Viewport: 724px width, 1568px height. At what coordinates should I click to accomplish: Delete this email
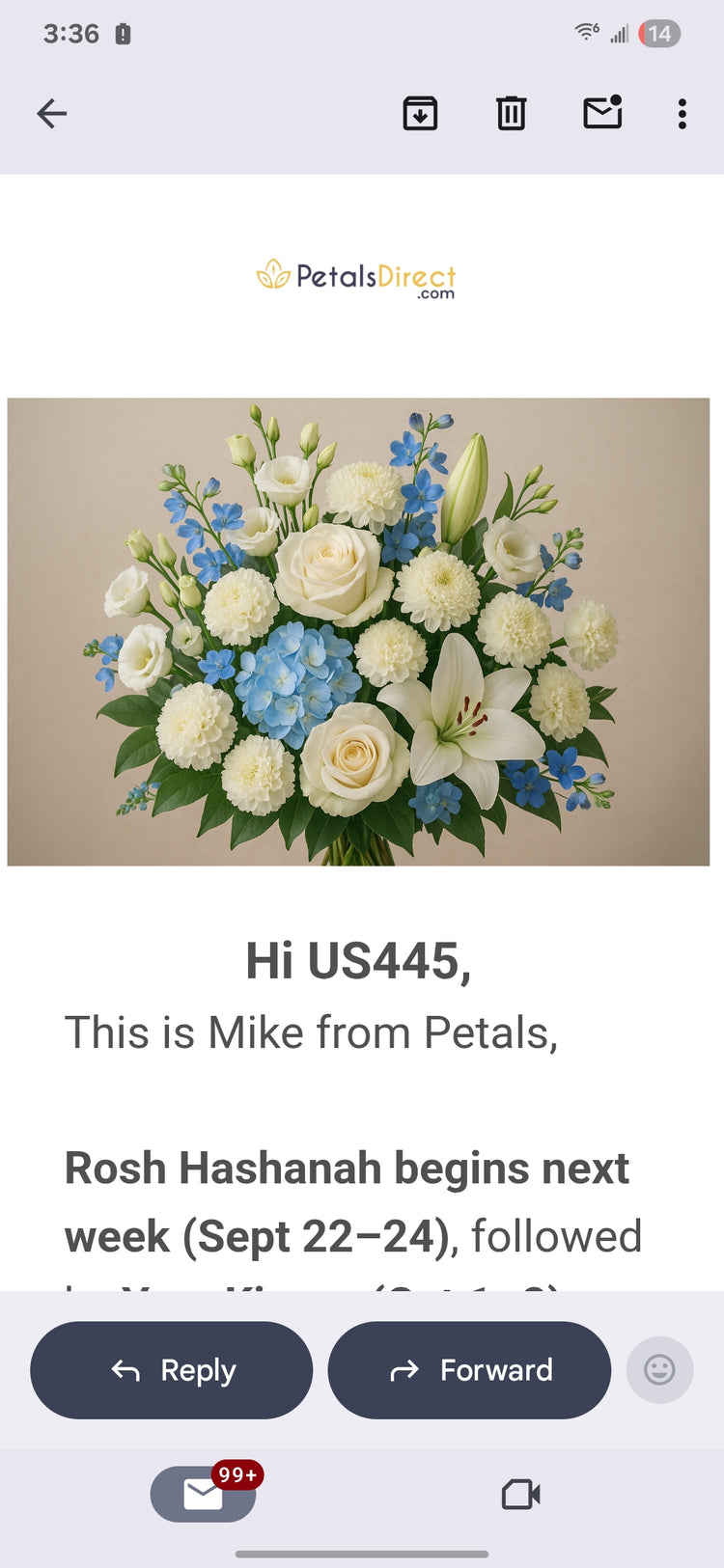pyautogui.click(x=511, y=114)
